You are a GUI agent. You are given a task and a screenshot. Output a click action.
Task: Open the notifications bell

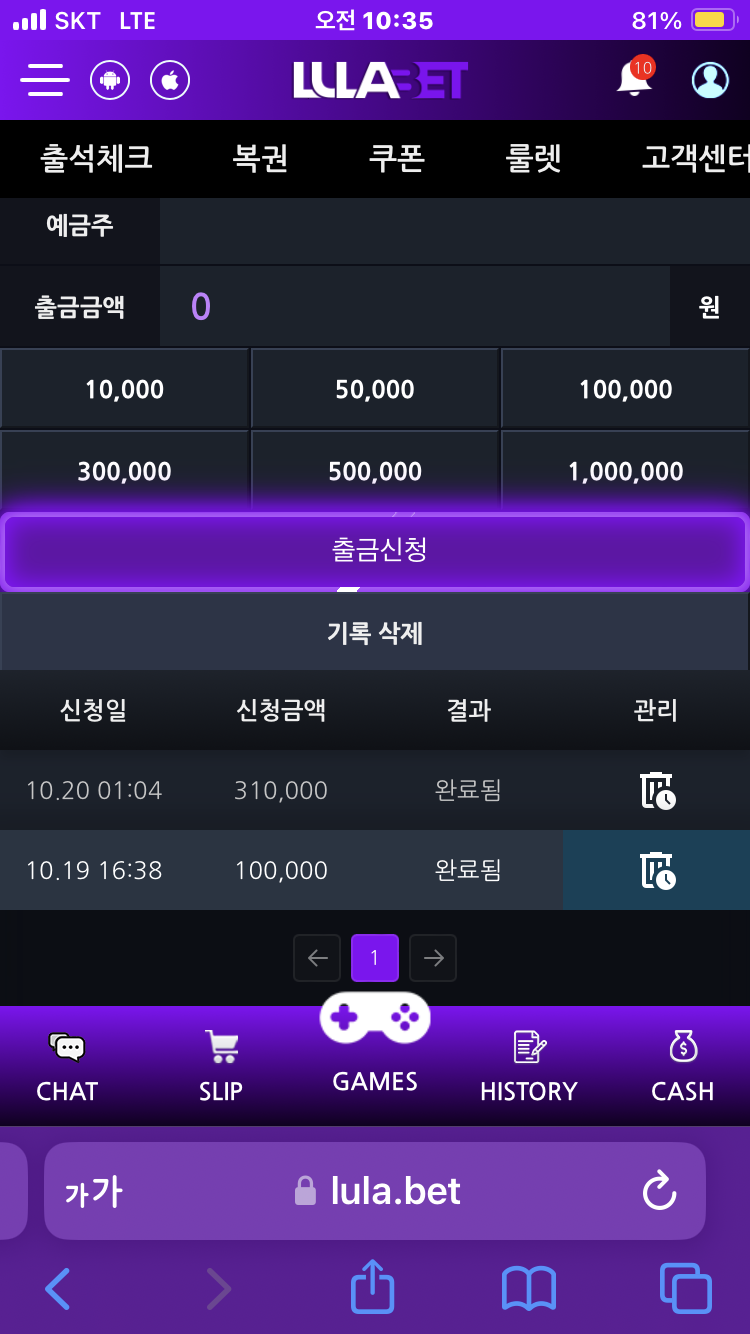point(634,78)
